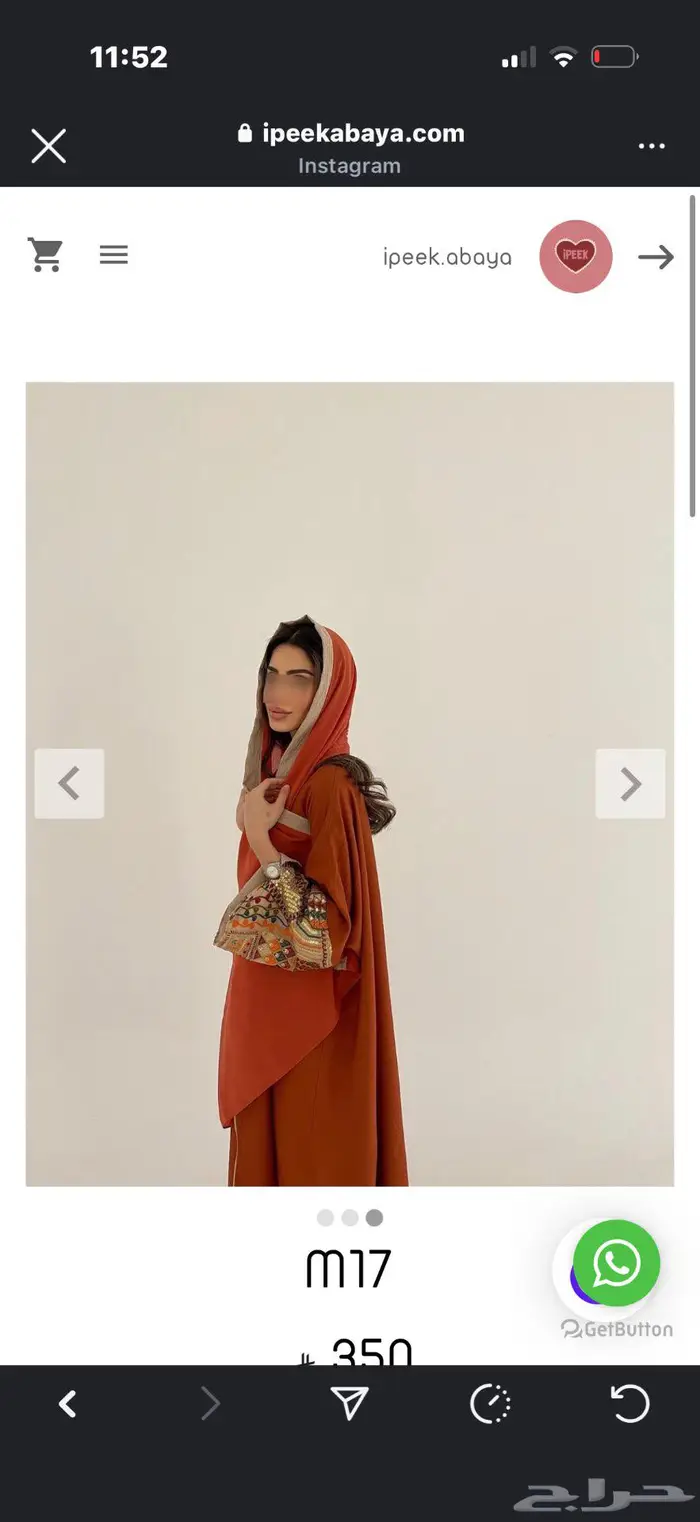This screenshot has width=700, height=1522.
Task: Reload the page
Action: 630,1404
